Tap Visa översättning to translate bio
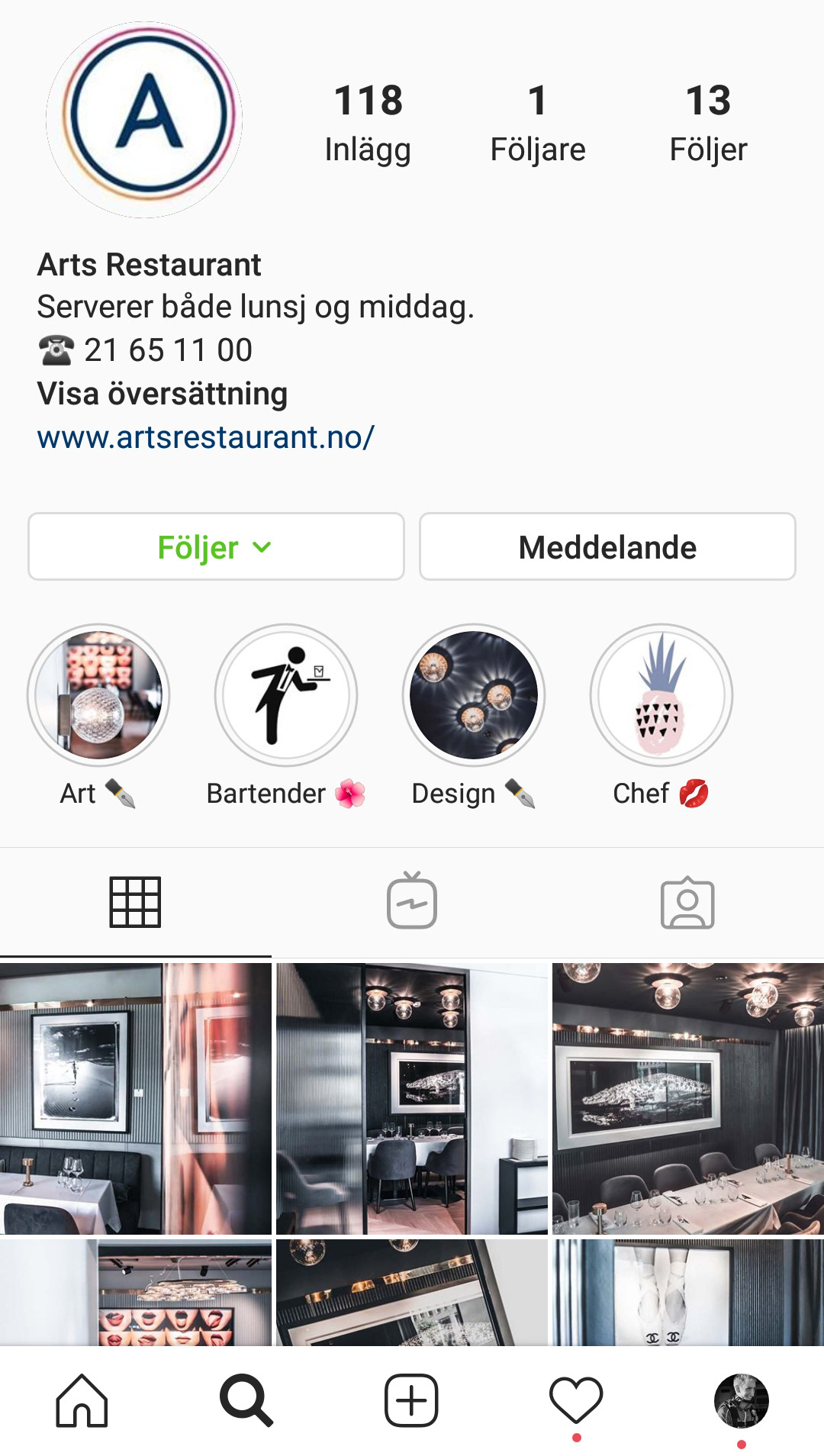The image size is (824, 1456). coord(163,394)
